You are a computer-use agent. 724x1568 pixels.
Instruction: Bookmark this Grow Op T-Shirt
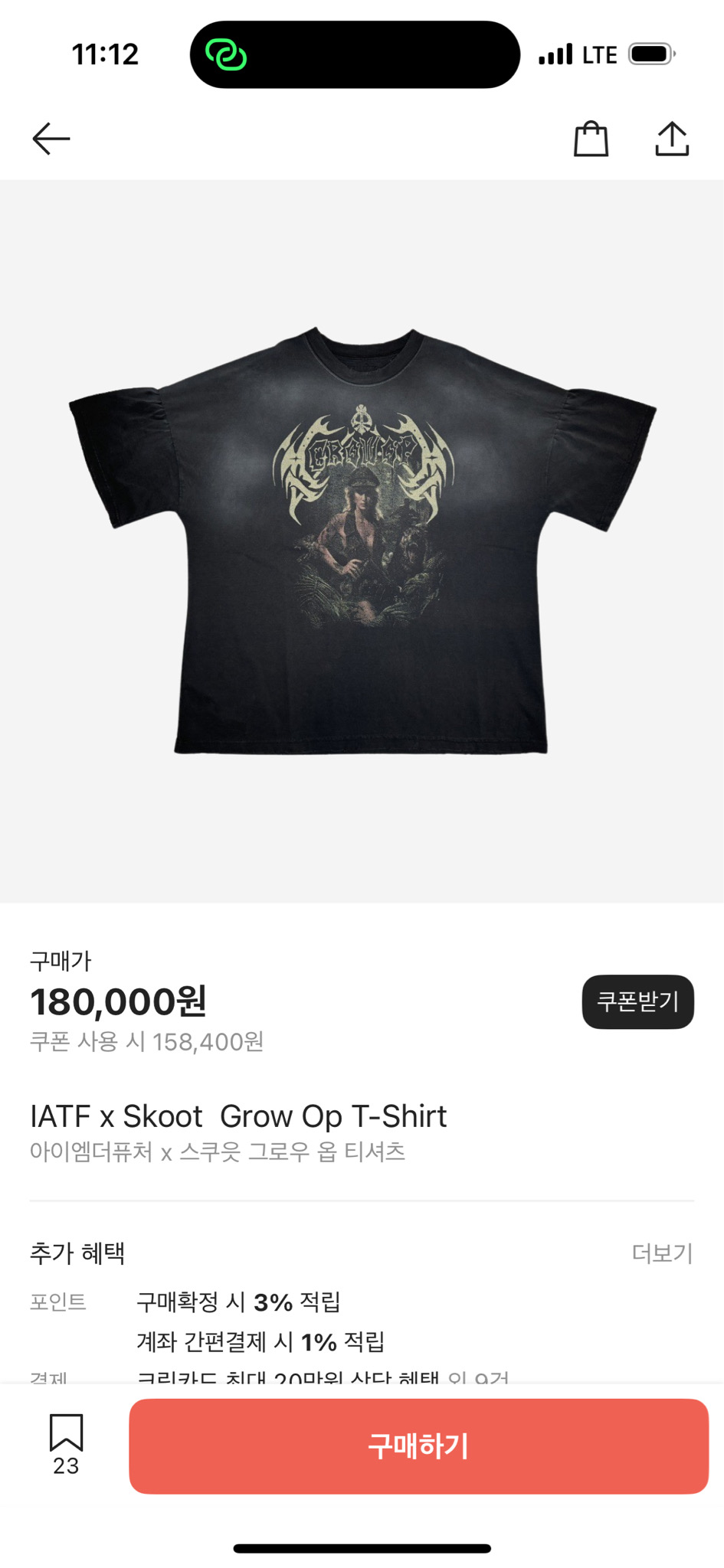click(x=66, y=1434)
